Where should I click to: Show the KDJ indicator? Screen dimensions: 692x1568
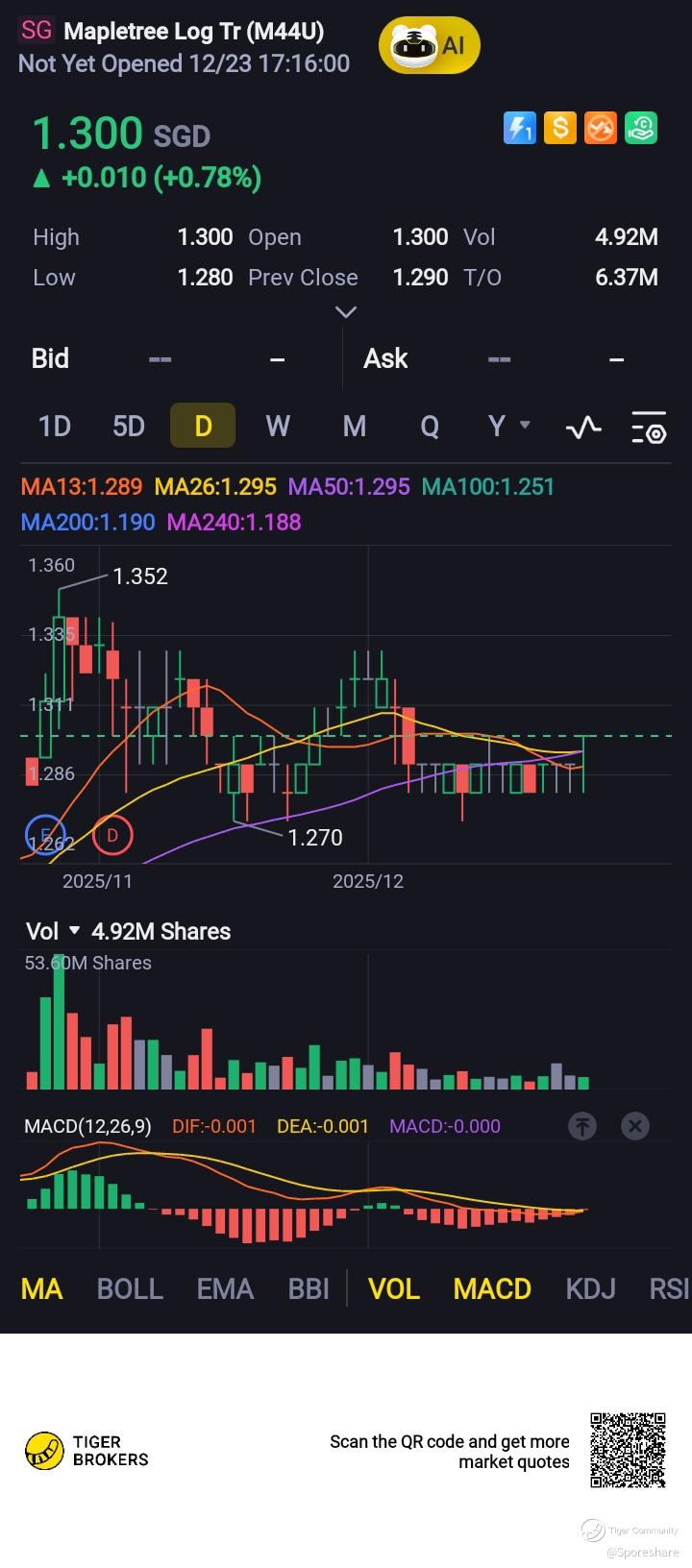click(590, 1288)
